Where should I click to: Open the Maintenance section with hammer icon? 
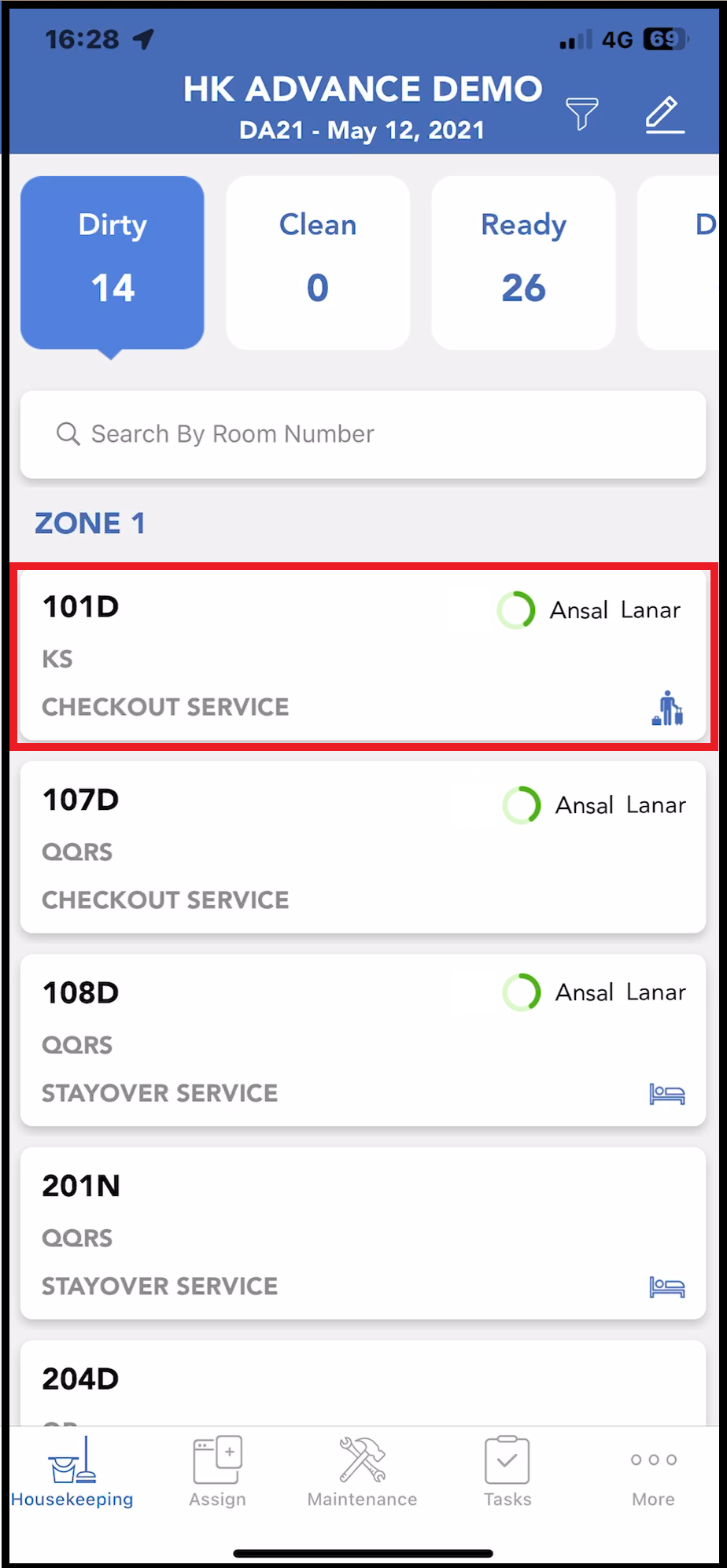361,1470
